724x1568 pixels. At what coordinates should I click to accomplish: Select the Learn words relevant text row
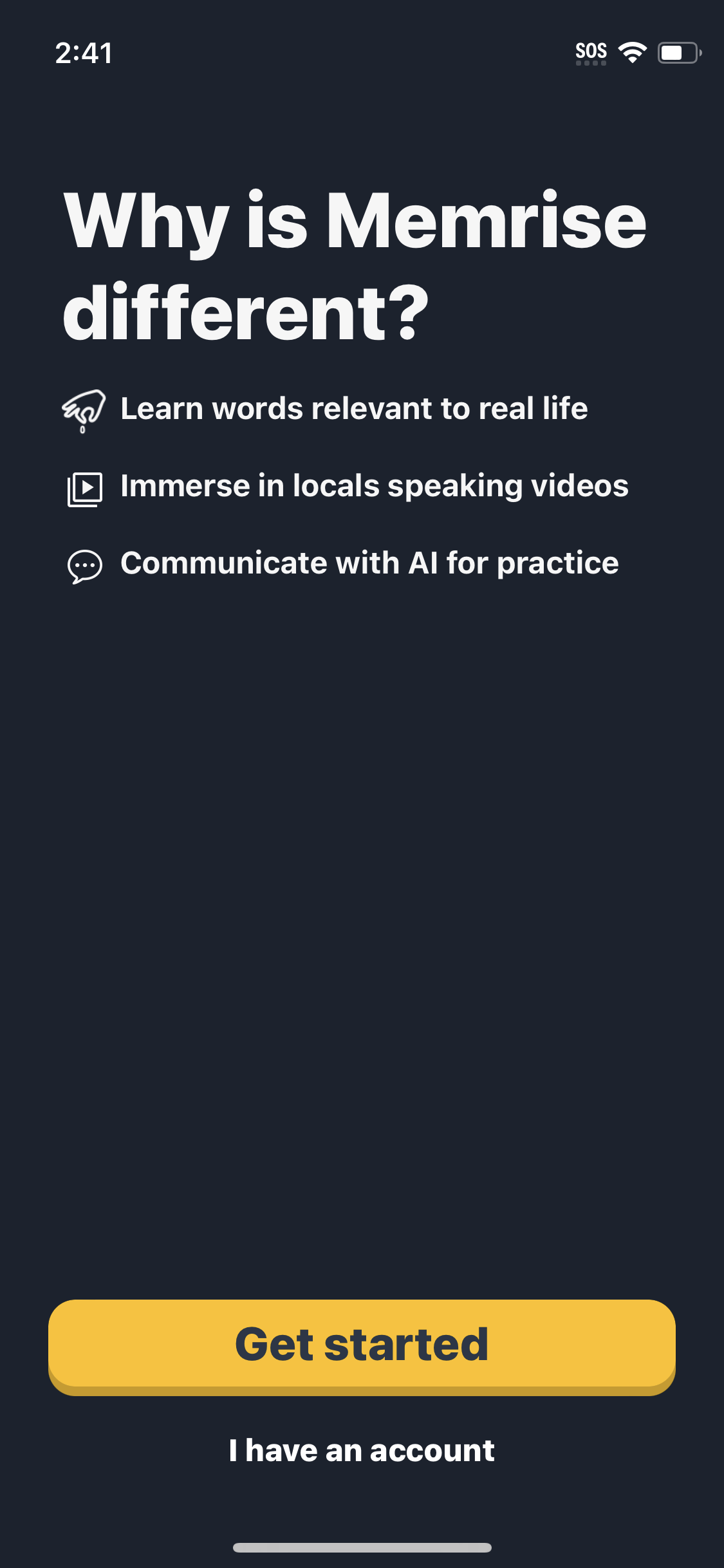(x=354, y=408)
